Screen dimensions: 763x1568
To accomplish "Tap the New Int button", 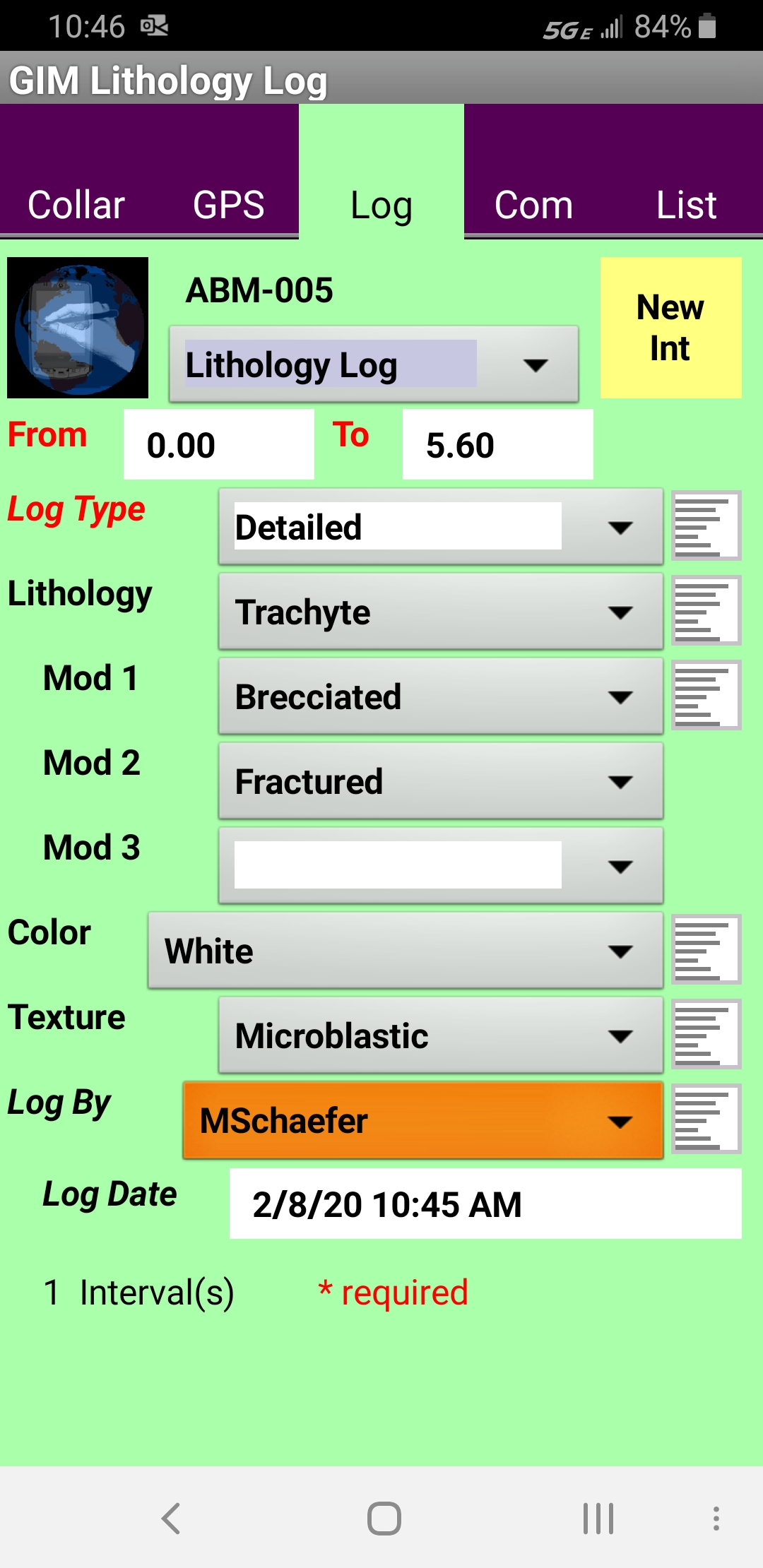I will 670,328.
